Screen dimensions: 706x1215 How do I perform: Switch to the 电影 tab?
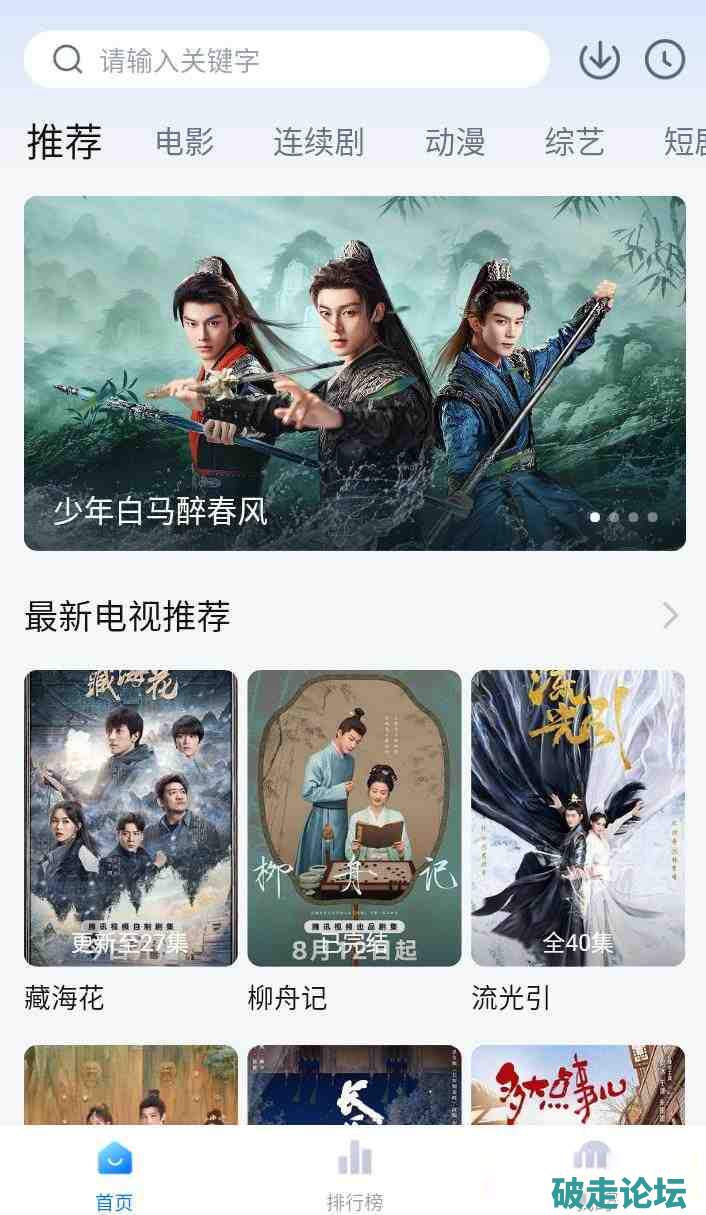click(x=185, y=142)
